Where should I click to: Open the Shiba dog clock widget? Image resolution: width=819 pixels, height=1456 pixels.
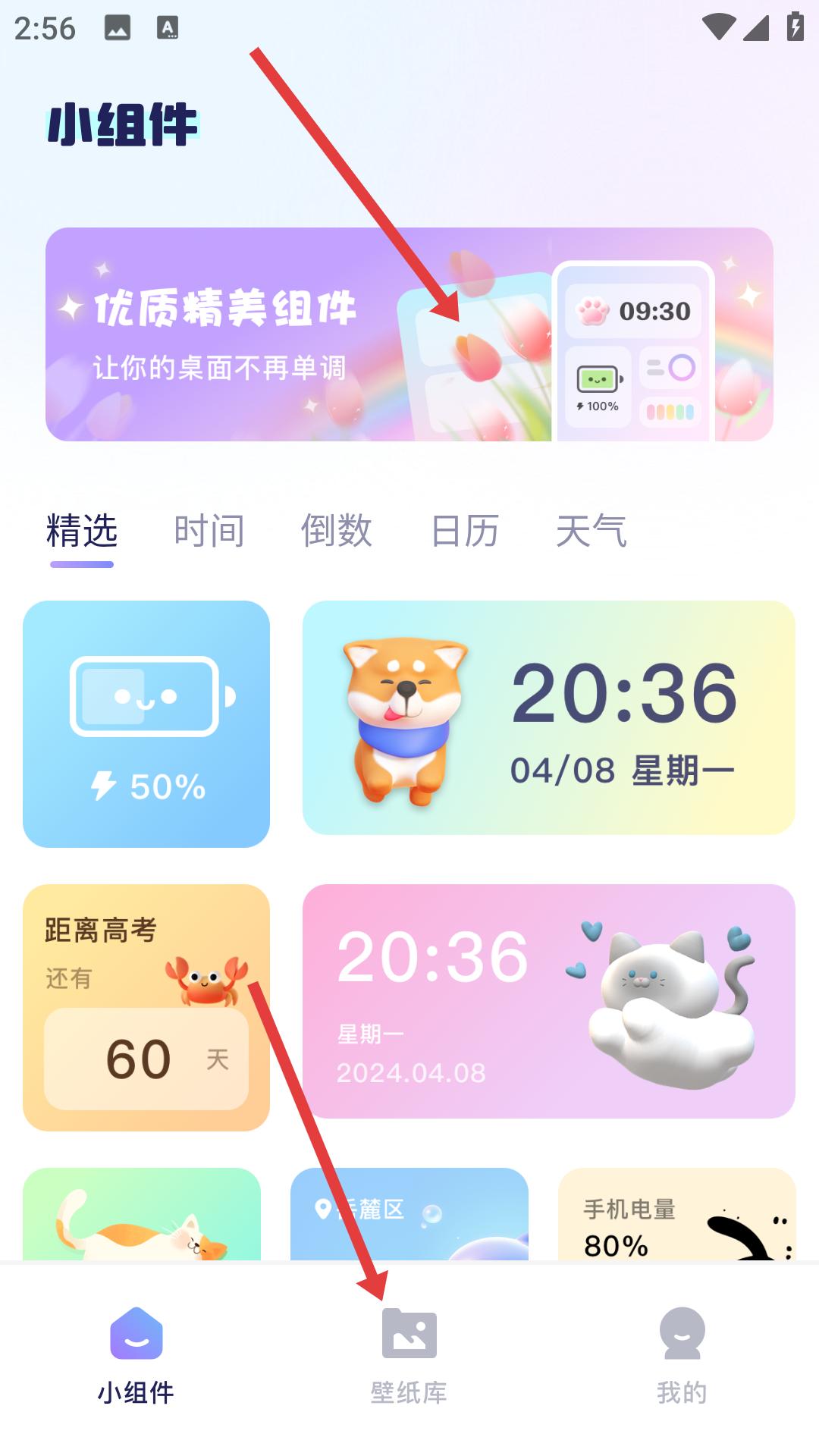(x=548, y=717)
